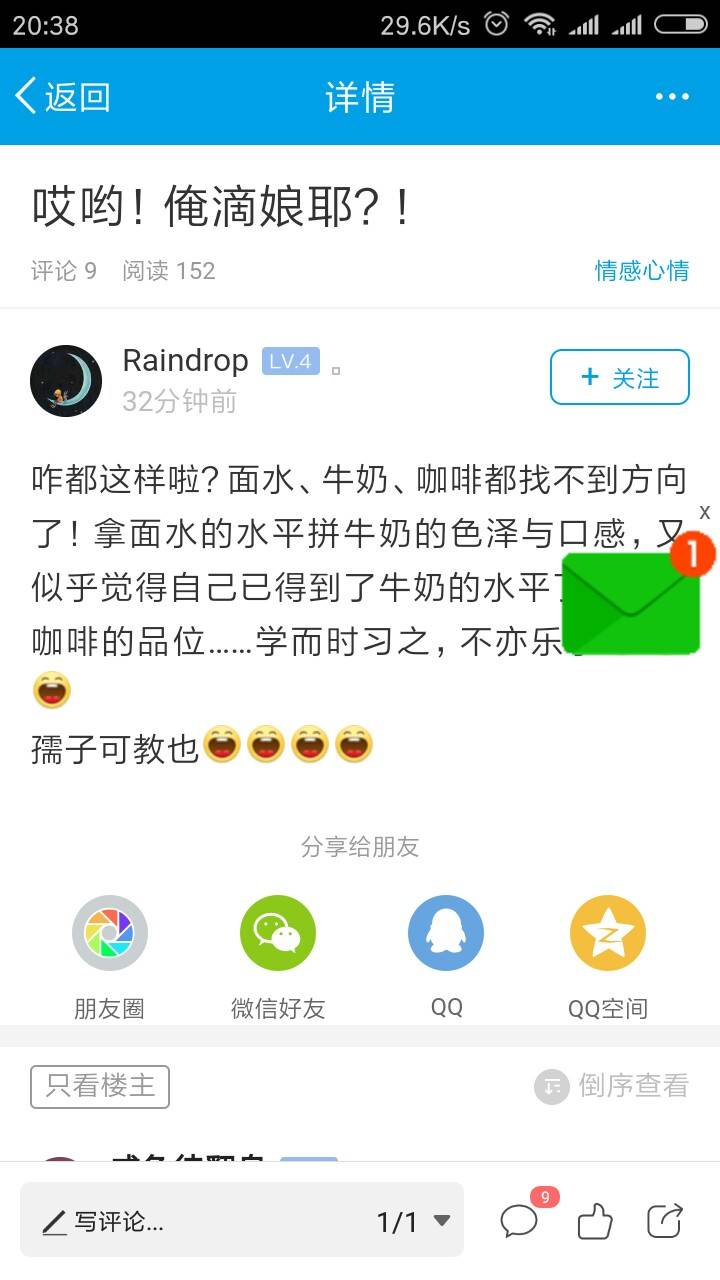Filter comments with 只看楼主
This screenshot has width=720, height=1280.
click(100, 1086)
